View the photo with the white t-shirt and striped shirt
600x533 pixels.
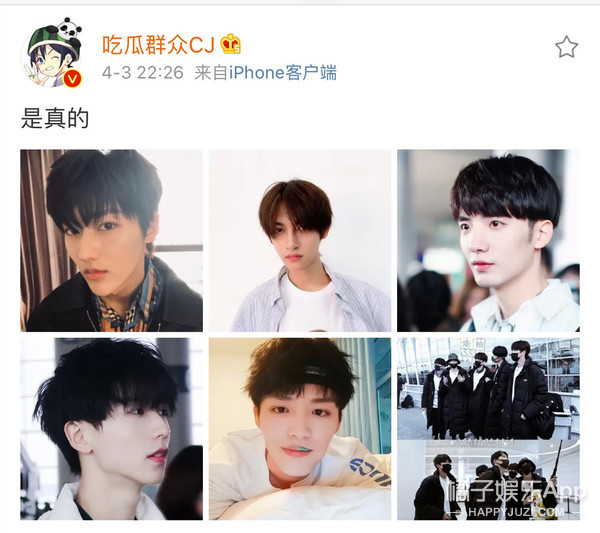(x=299, y=240)
